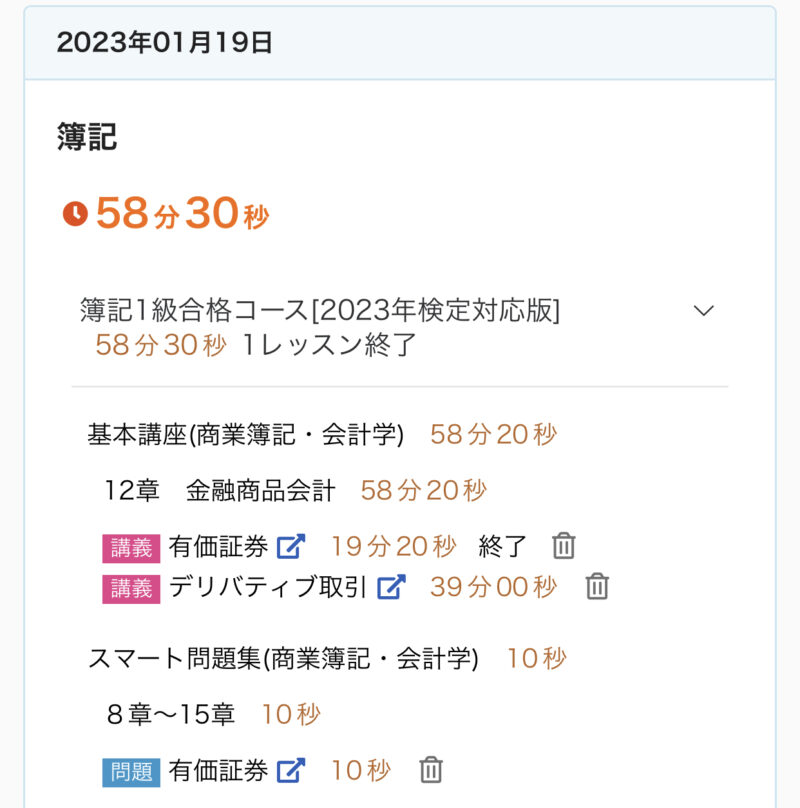Delete the 有価証券 講義 record

click(564, 546)
